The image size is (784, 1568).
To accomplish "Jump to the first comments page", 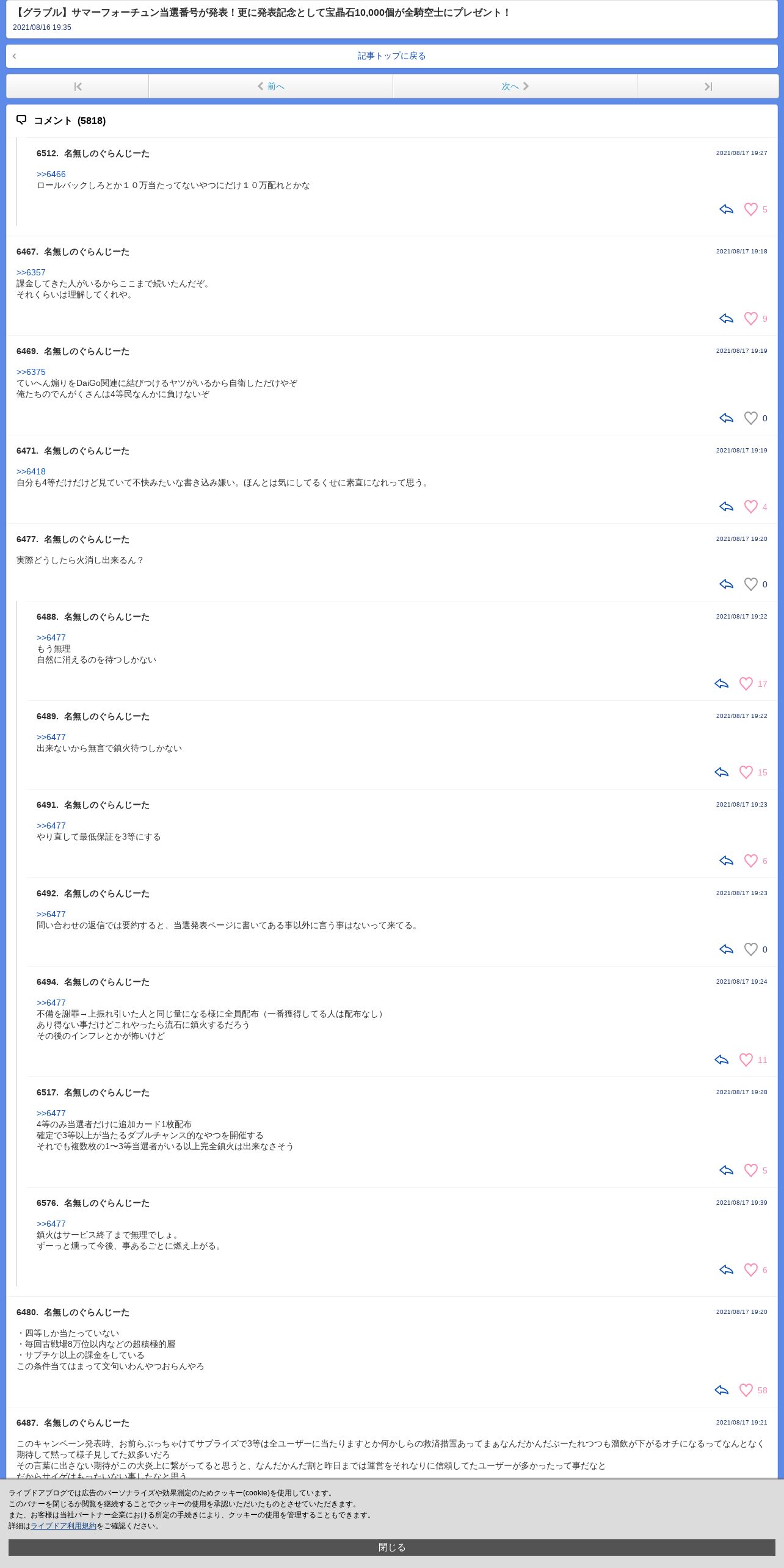I will click(78, 86).
